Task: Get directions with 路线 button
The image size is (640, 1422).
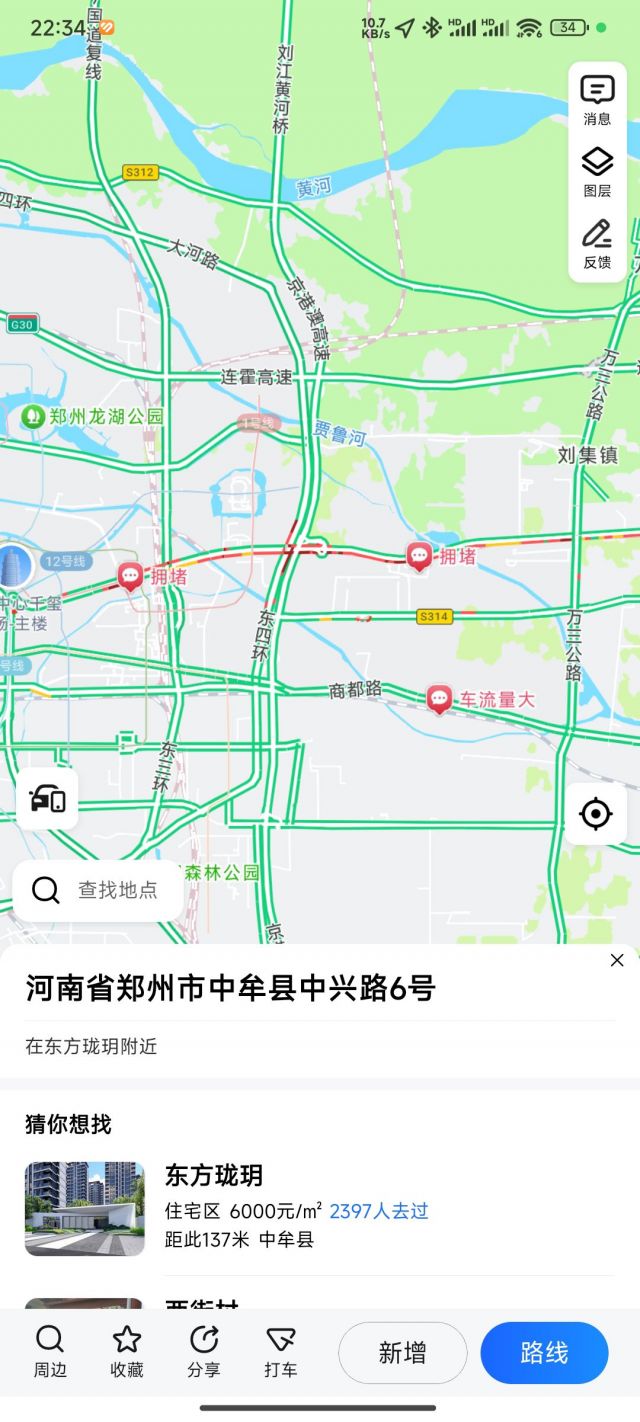Action: click(x=544, y=1353)
